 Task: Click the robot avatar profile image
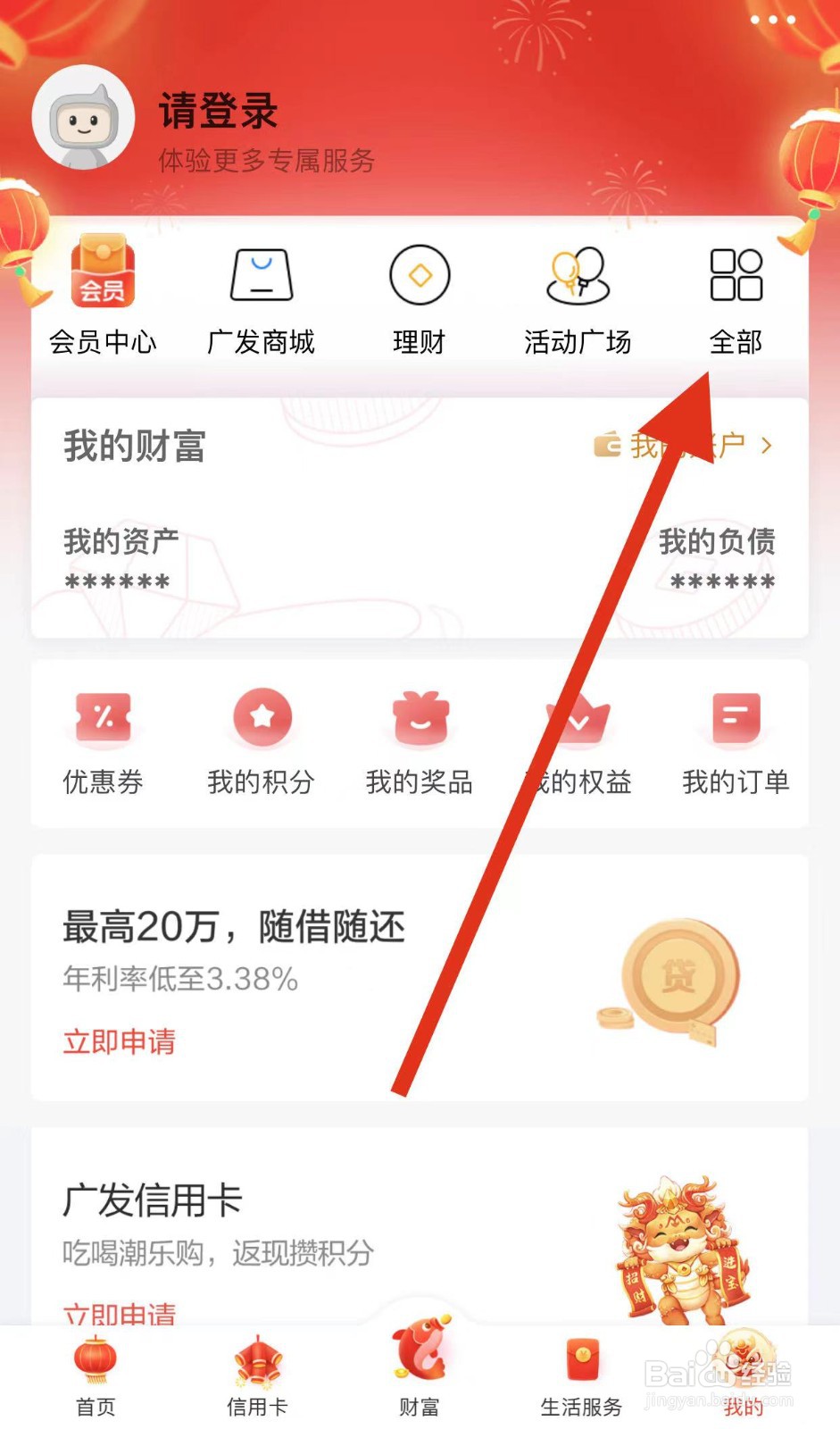click(x=83, y=121)
